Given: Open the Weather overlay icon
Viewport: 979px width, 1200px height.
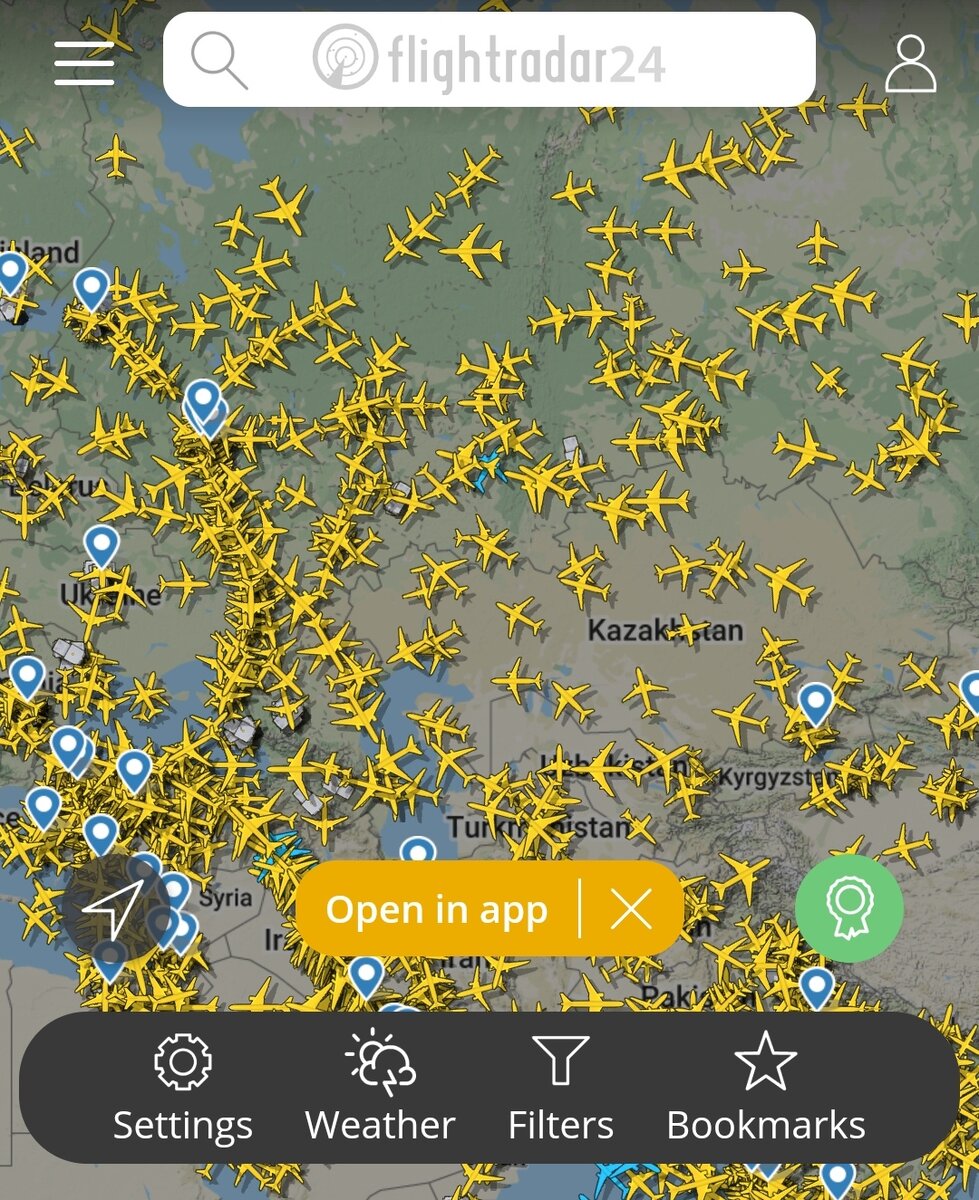Looking at the screenshot, I should [x=381, y=1061].
